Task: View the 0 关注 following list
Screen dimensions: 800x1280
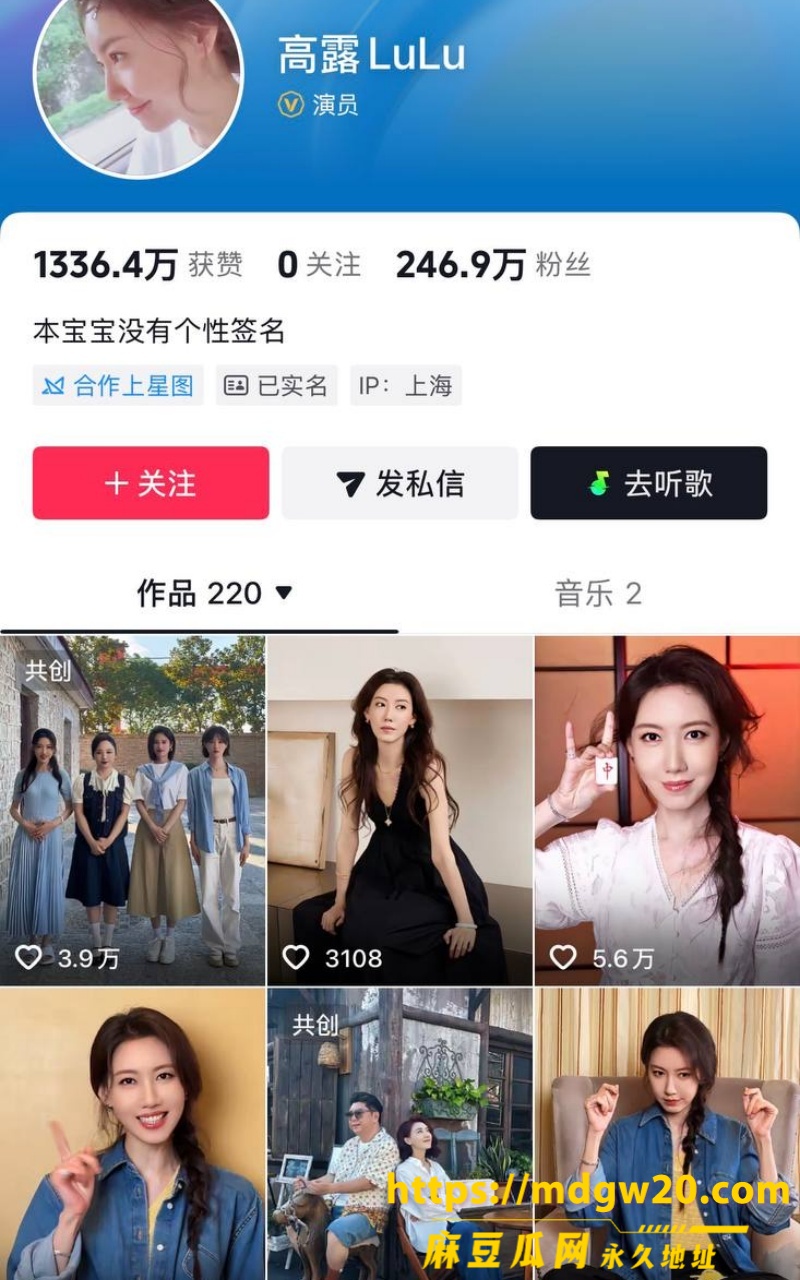Action: pyautogui.click(x=319, y=265)
